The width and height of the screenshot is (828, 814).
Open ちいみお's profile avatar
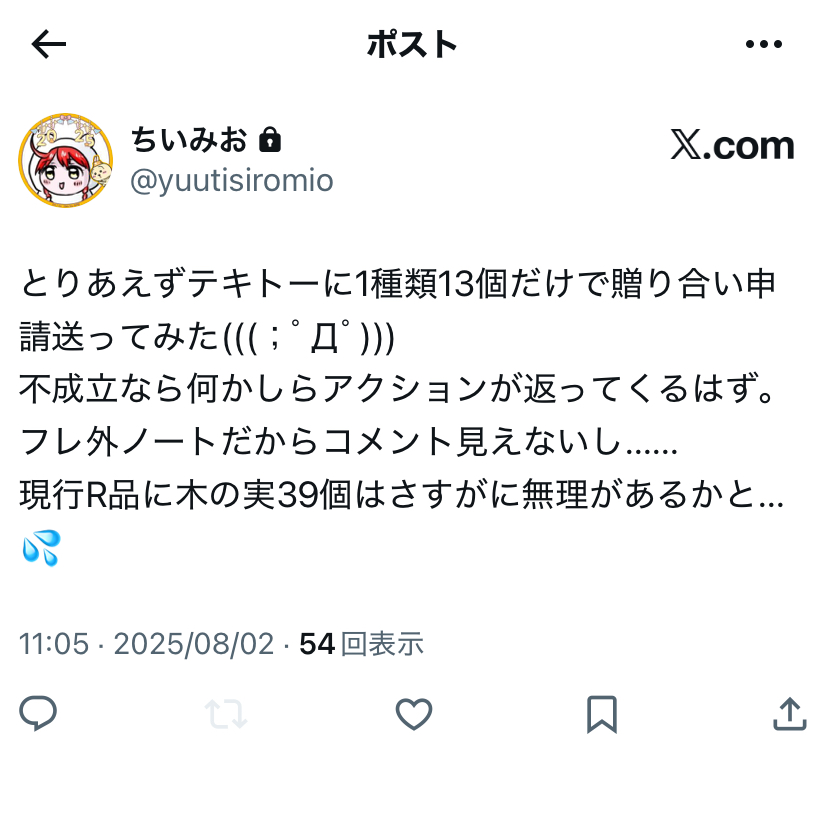point(65,160)
